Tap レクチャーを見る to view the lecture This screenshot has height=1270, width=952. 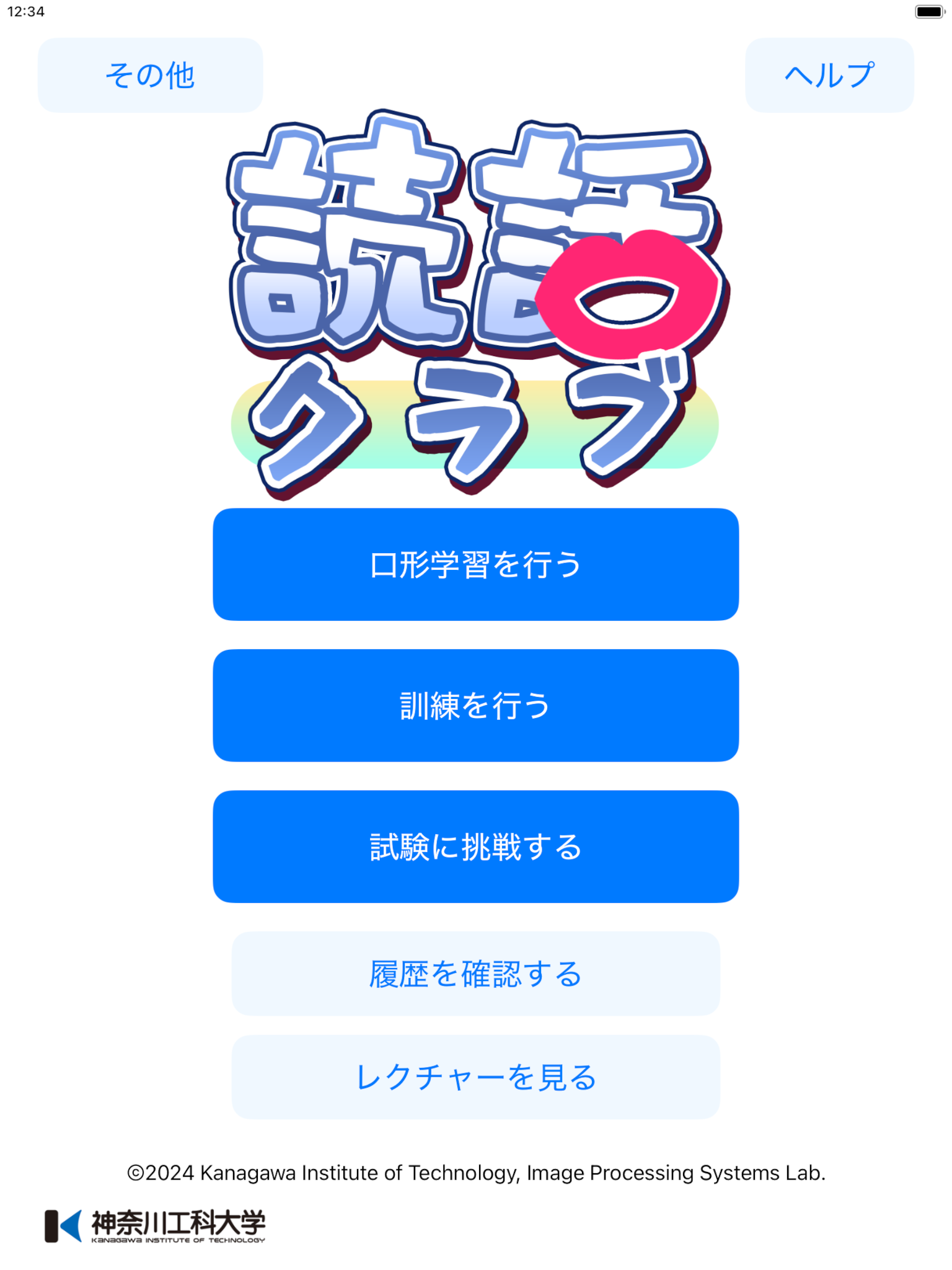pos(475,1077)
